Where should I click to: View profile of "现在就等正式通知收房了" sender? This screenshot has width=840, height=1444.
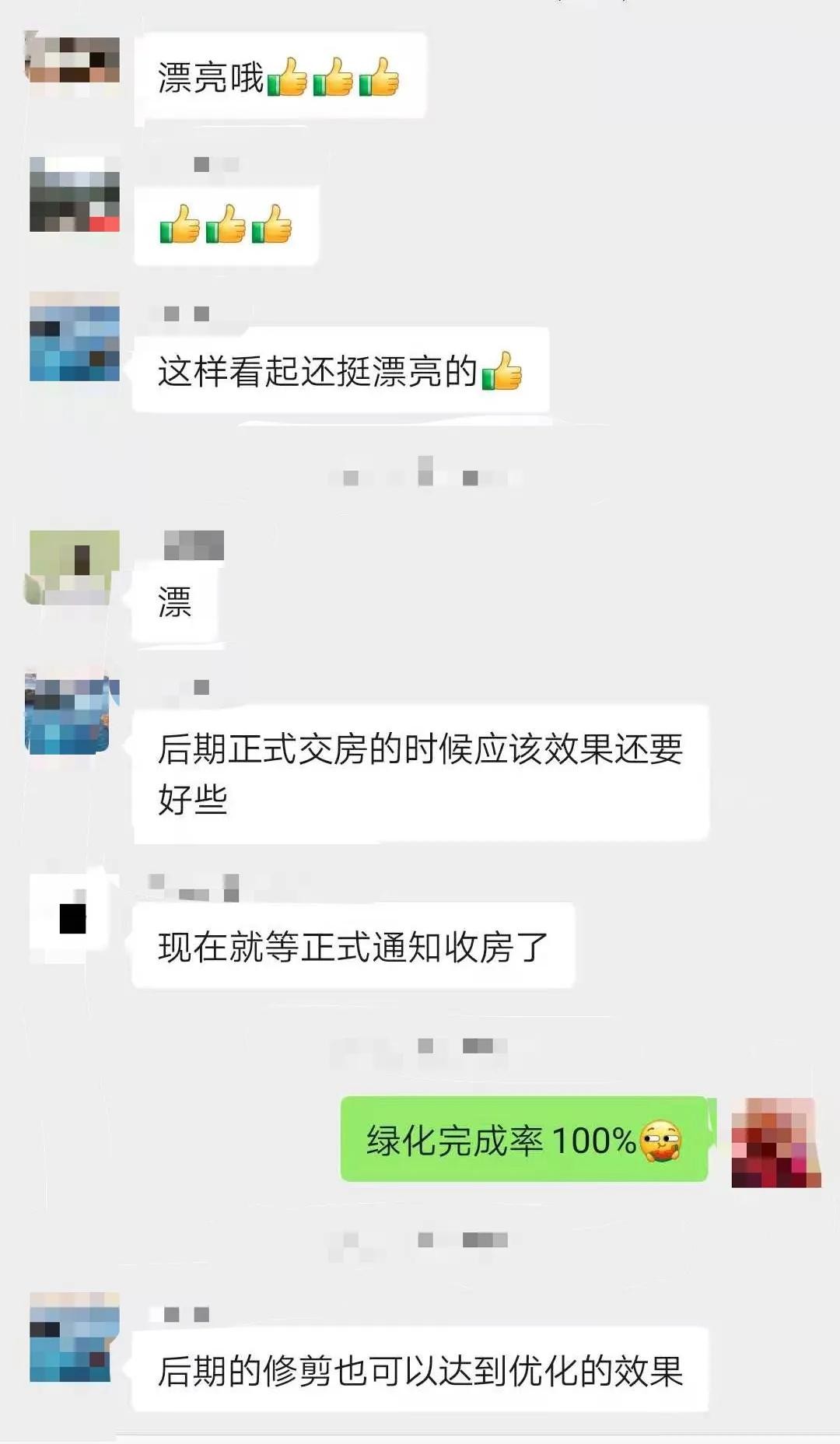tap(73, 918)
